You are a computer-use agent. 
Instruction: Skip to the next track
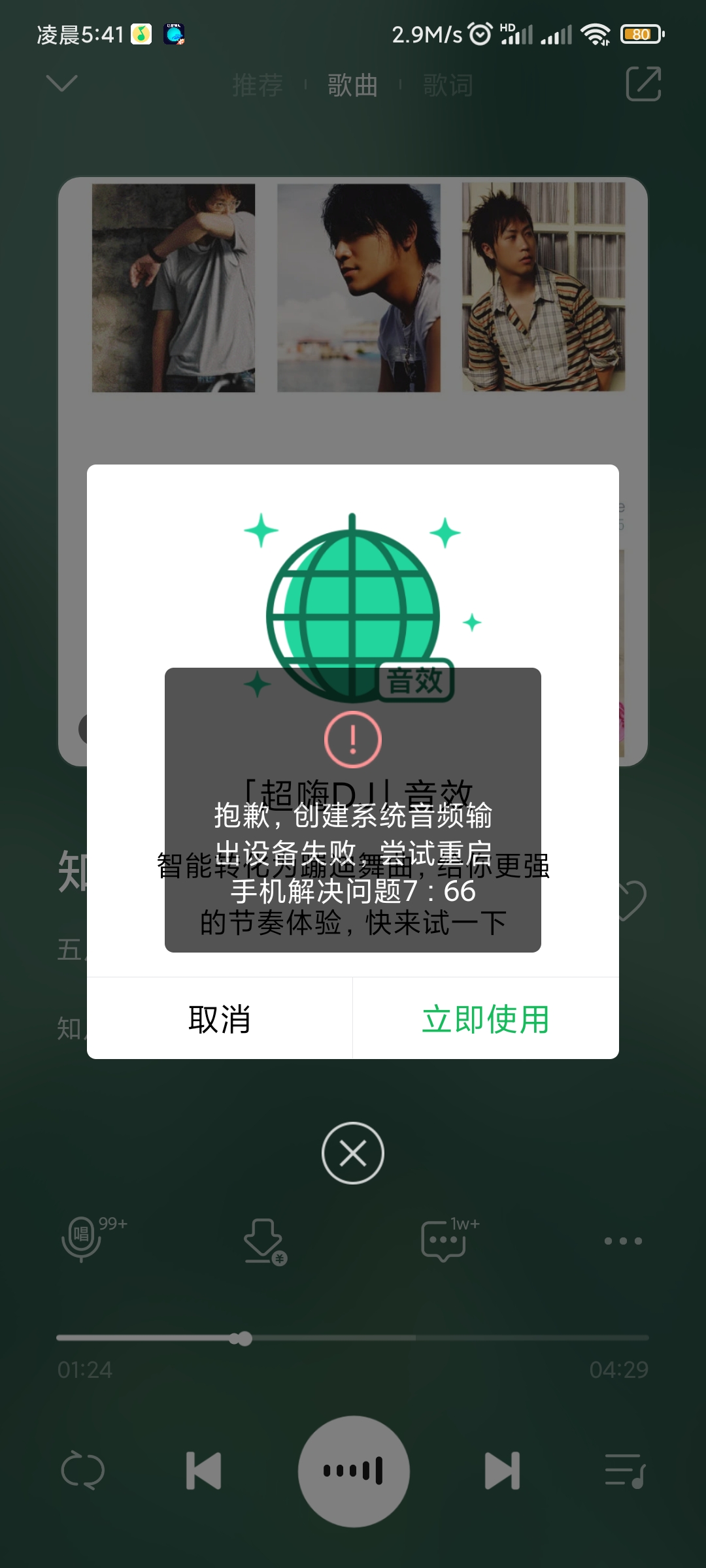coord(502,1471)
